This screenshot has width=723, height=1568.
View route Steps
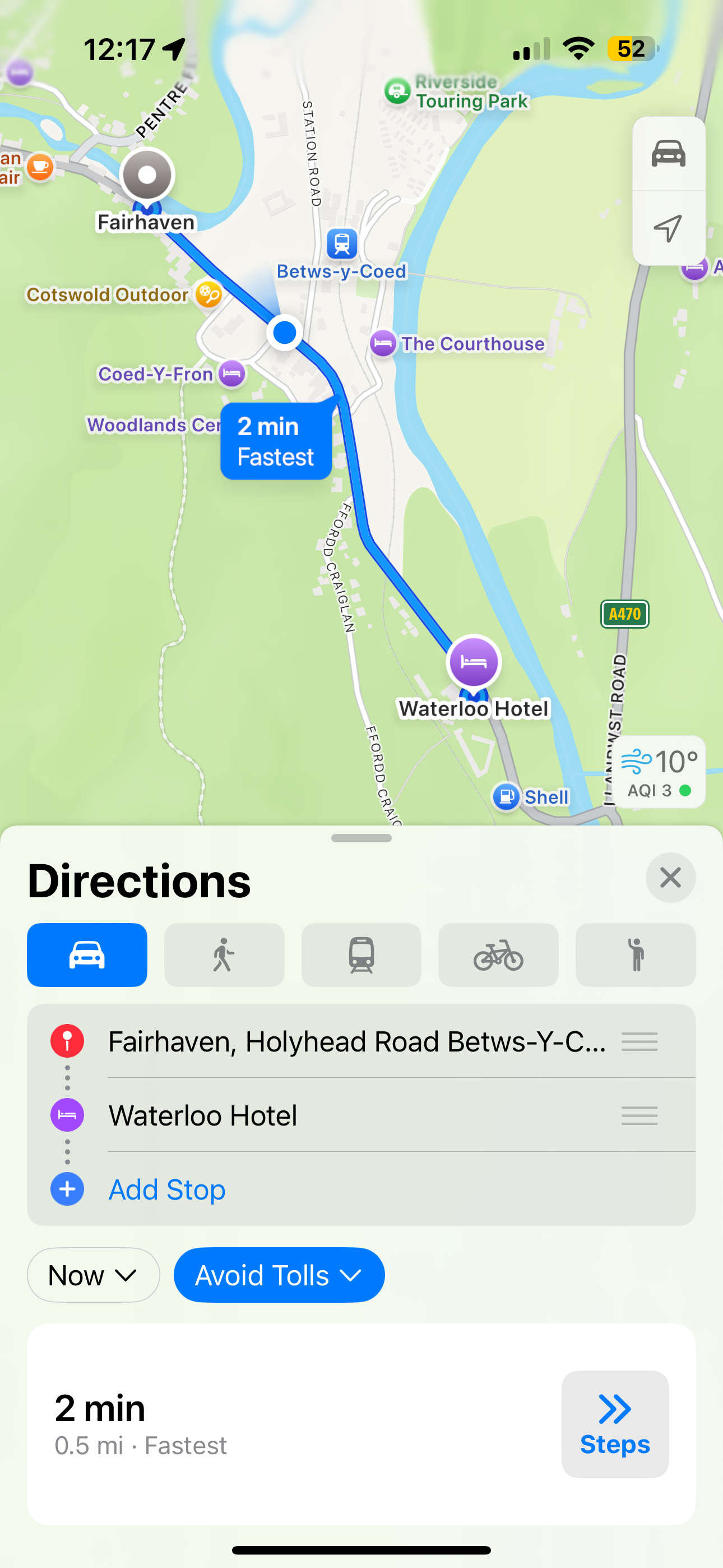(615, 1424)
